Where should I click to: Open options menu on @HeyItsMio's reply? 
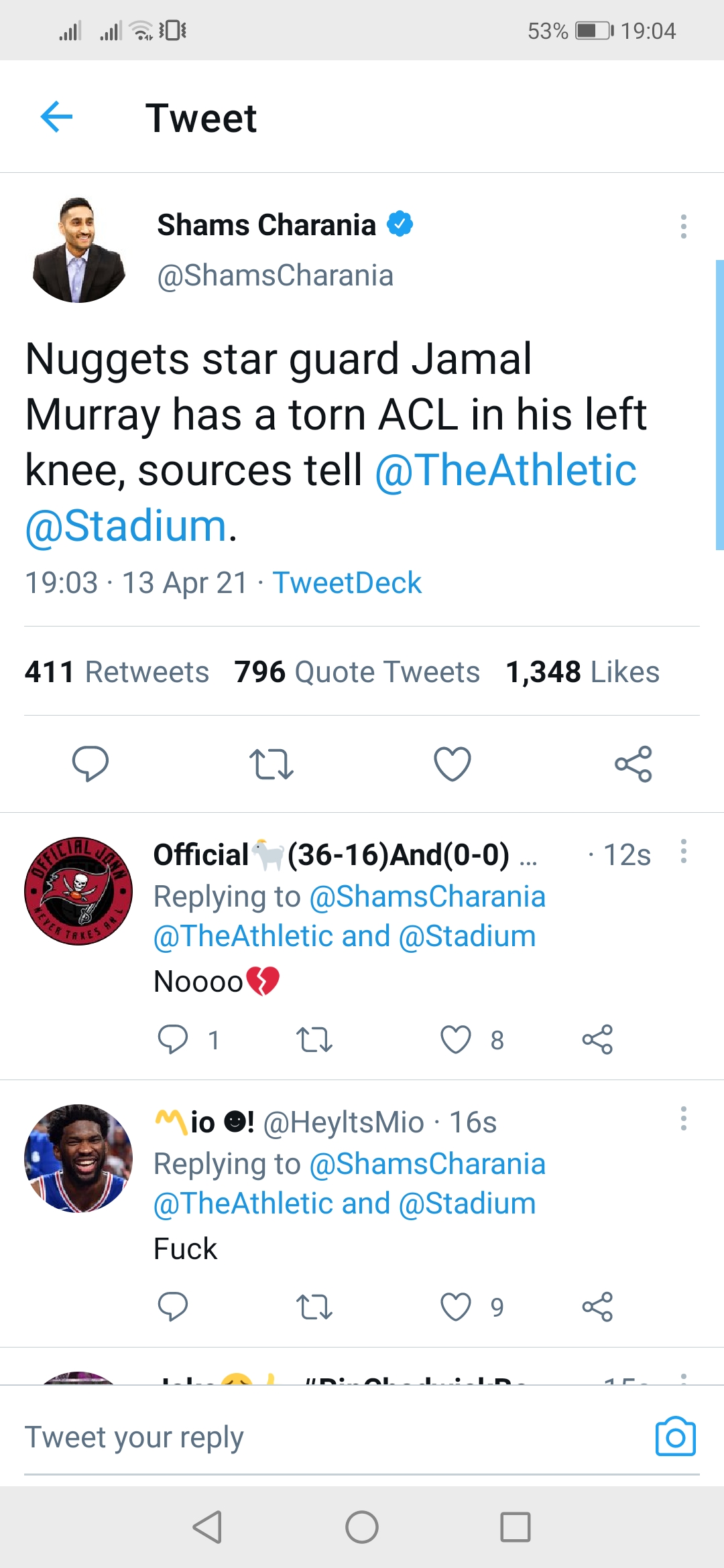pos(684,1118)
